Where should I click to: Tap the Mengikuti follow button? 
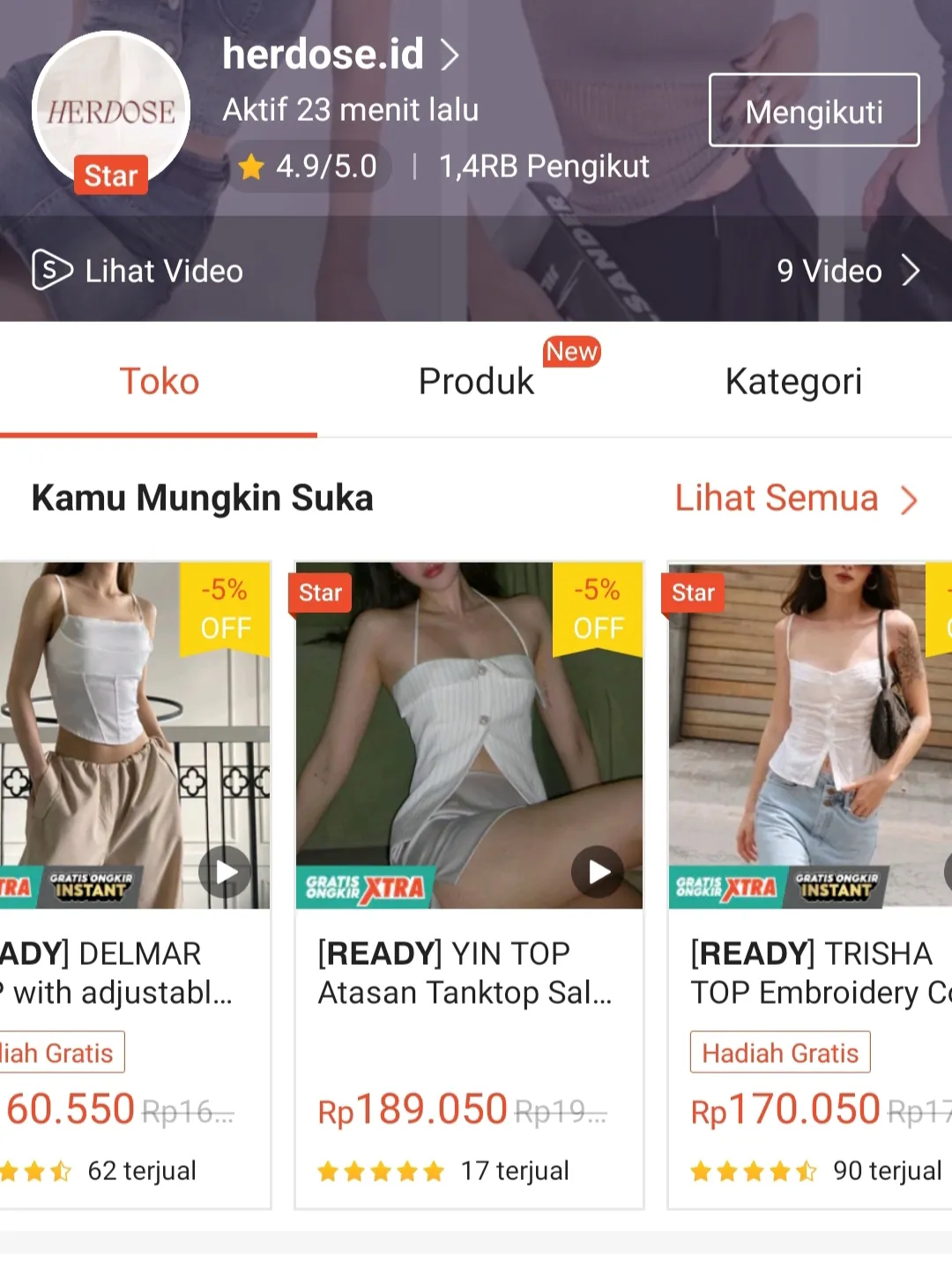click(x=814, y=110)
